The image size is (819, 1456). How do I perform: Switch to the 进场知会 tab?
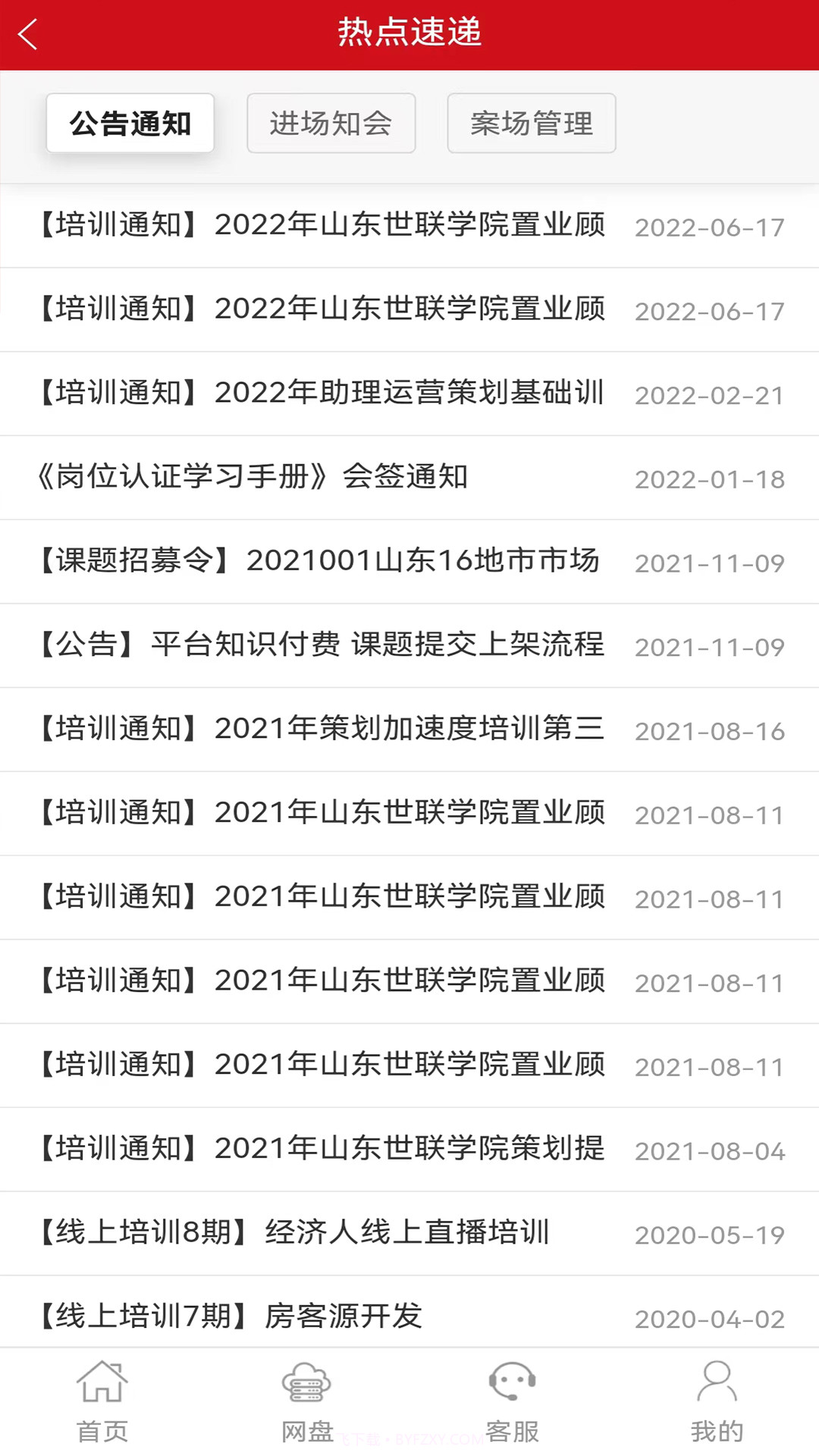331,123
